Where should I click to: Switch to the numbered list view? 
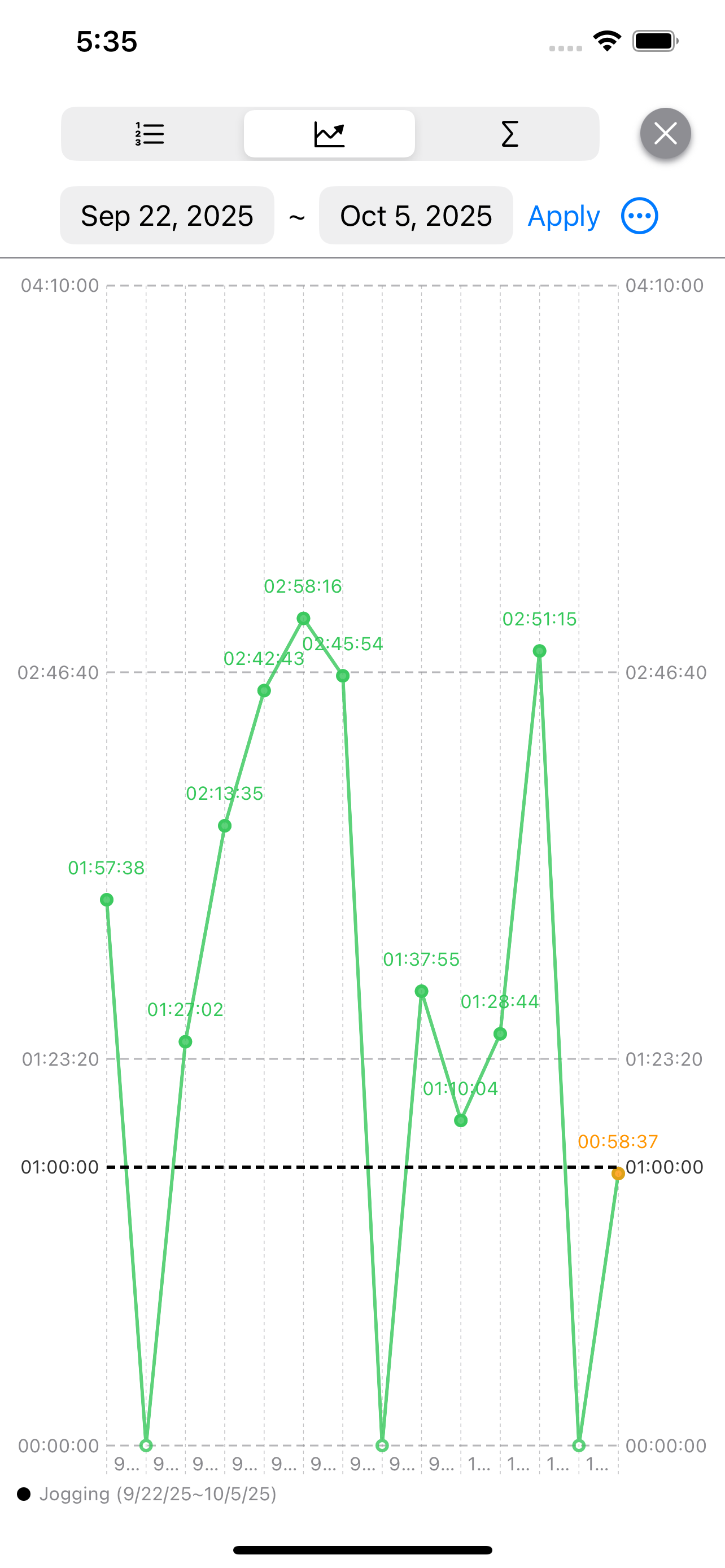[x=150, y=134]
